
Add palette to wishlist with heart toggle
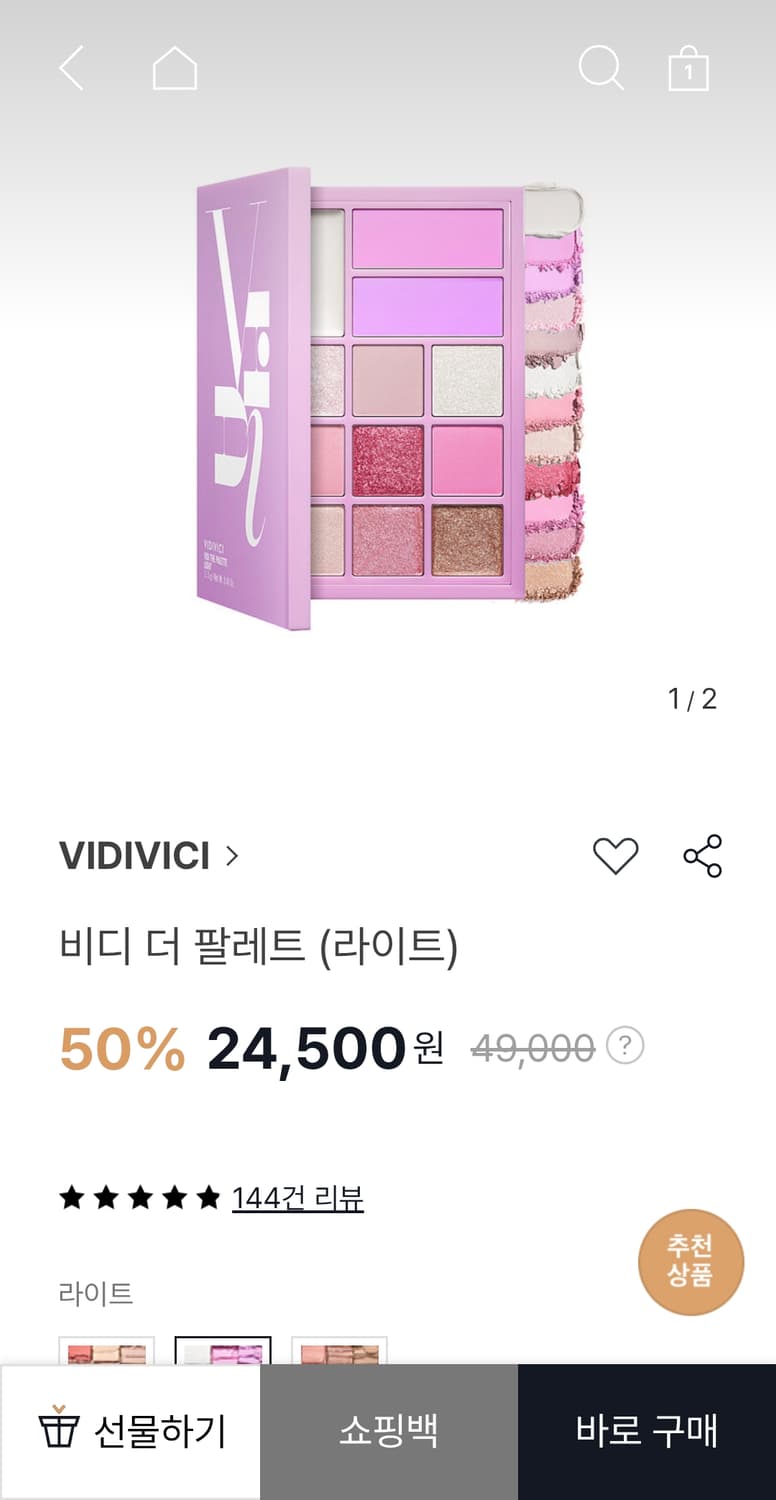tap(617, 854)
